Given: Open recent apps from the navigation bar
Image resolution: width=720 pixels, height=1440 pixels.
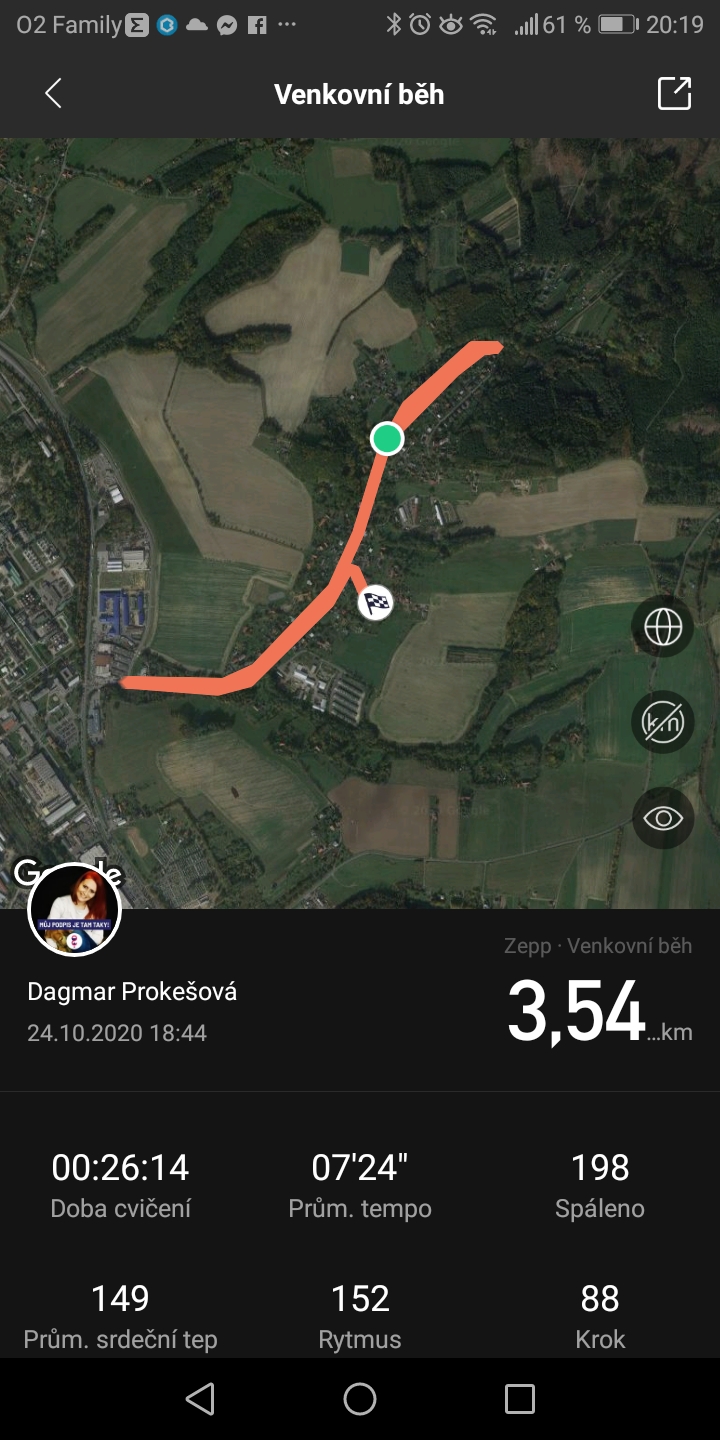Looking at the screenshot, I should 520,1399.
